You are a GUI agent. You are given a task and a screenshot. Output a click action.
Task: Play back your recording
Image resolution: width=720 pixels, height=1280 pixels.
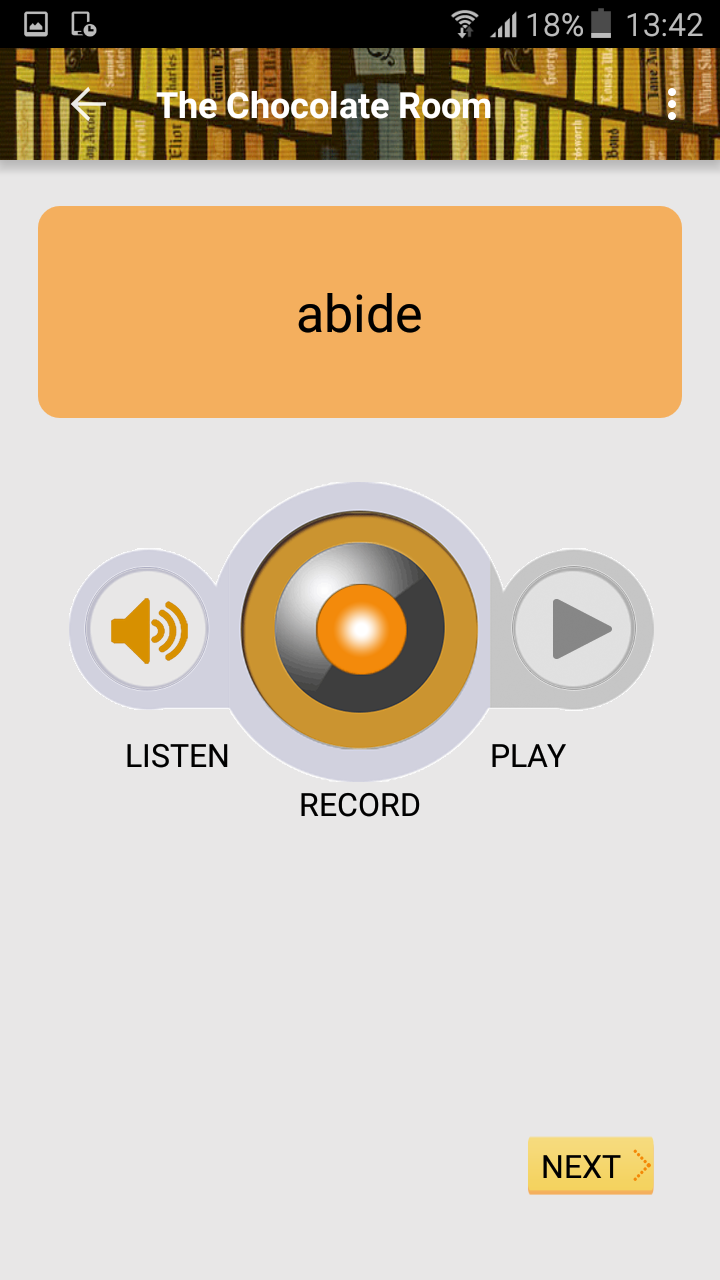[x=574, y=630]
